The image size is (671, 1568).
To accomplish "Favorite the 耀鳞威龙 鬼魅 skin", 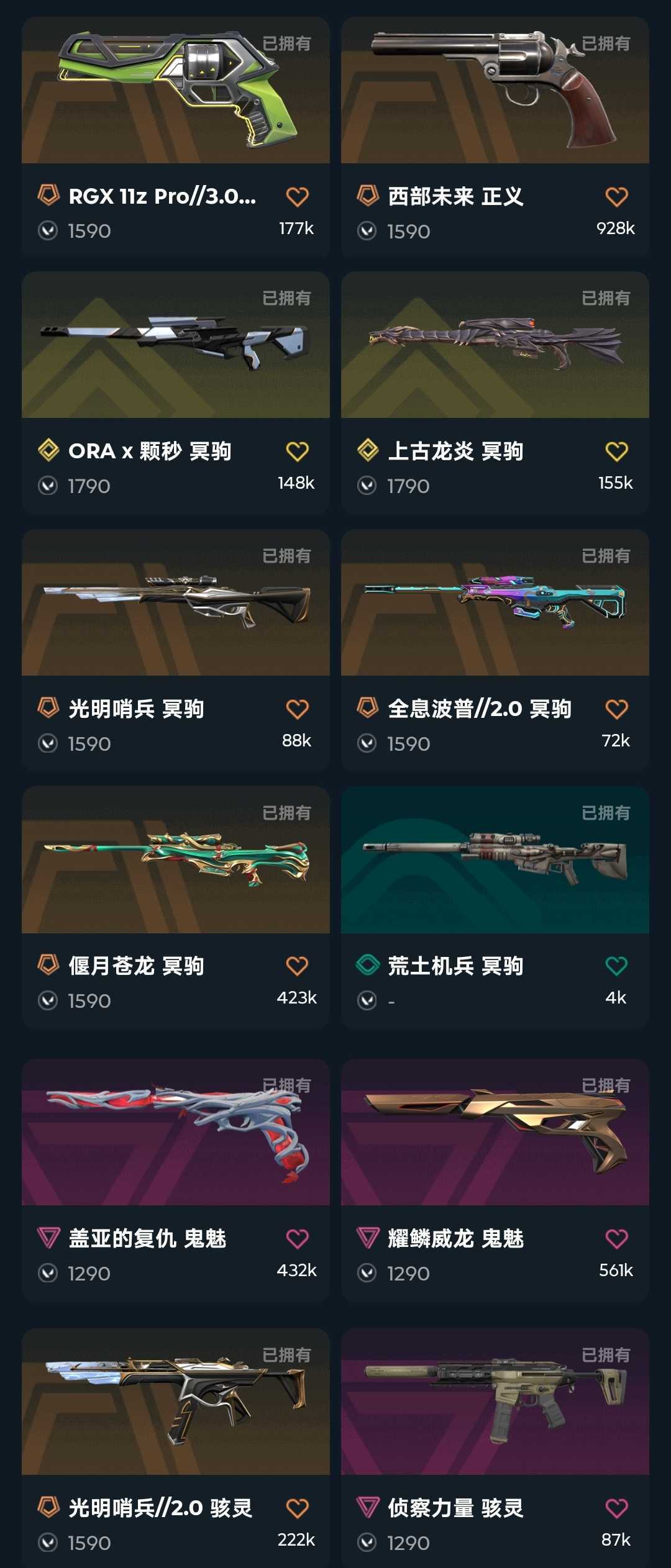I will point(616,1239).
